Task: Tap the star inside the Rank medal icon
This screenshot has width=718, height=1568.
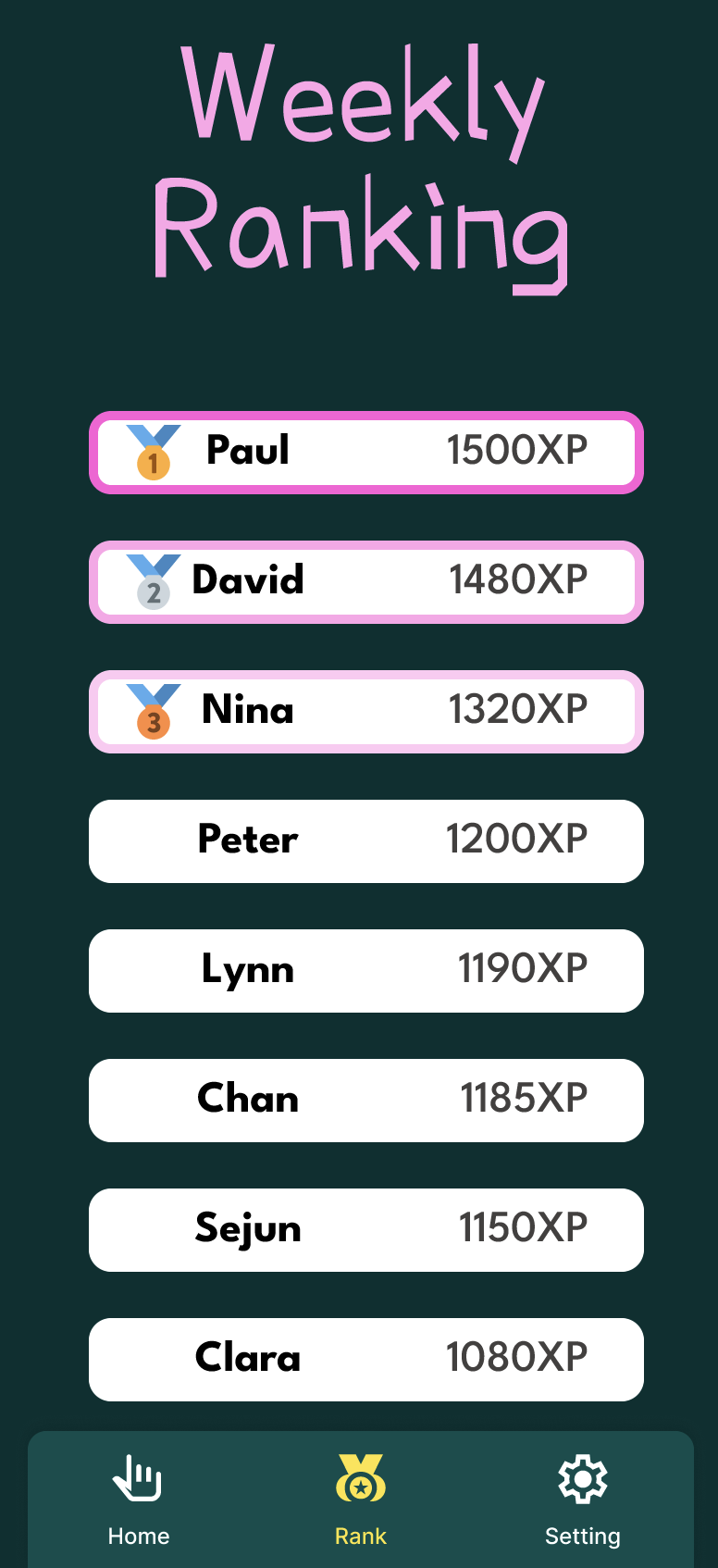Action: [x=360, y=1486]
